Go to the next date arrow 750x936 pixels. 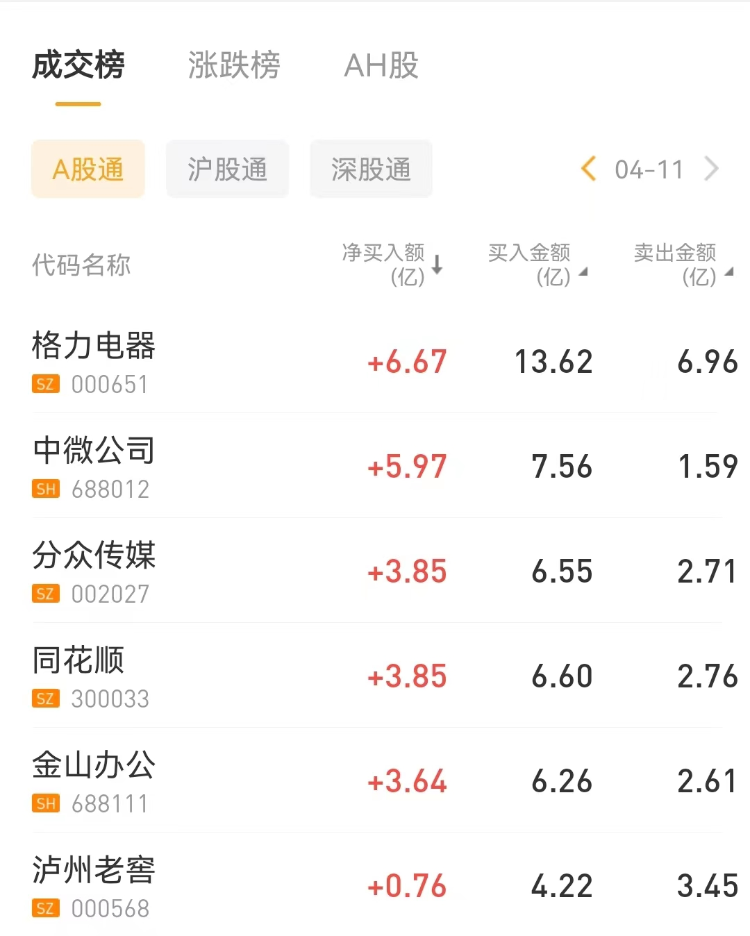[x=711, y=169]
